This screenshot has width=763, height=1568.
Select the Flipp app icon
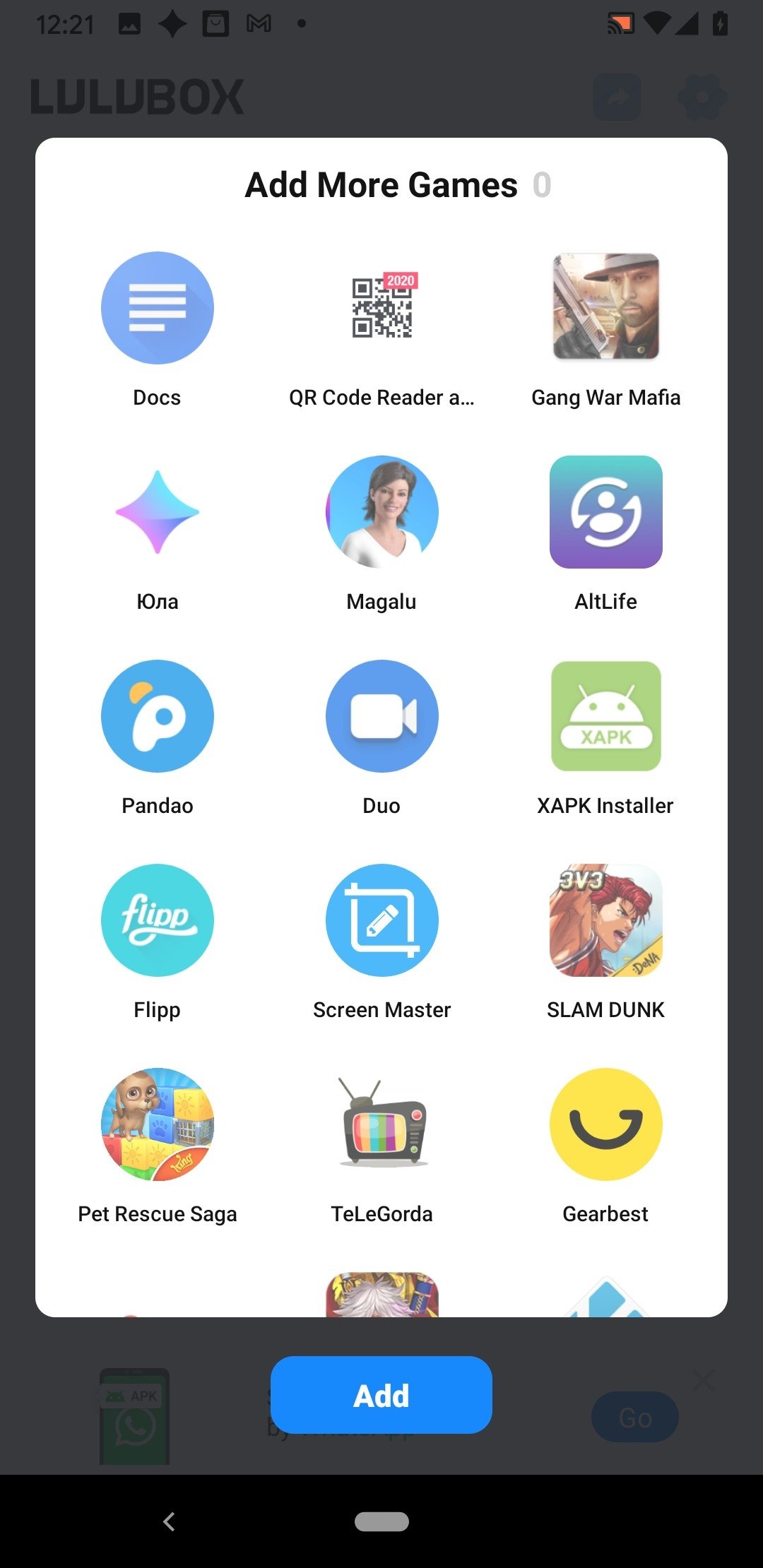coord(157,920)
